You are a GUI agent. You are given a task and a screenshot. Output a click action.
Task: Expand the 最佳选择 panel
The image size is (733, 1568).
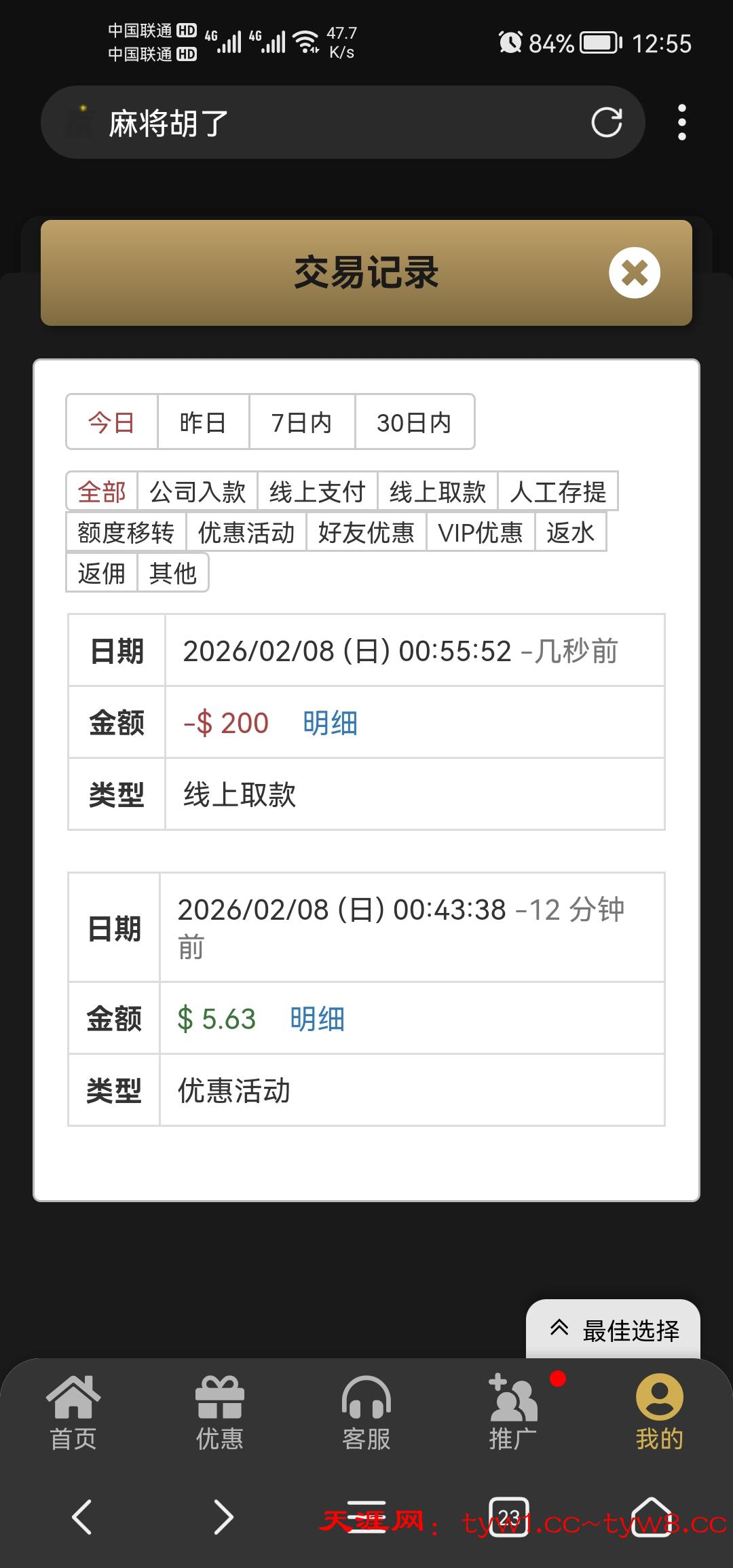(x=614, y=1330)
